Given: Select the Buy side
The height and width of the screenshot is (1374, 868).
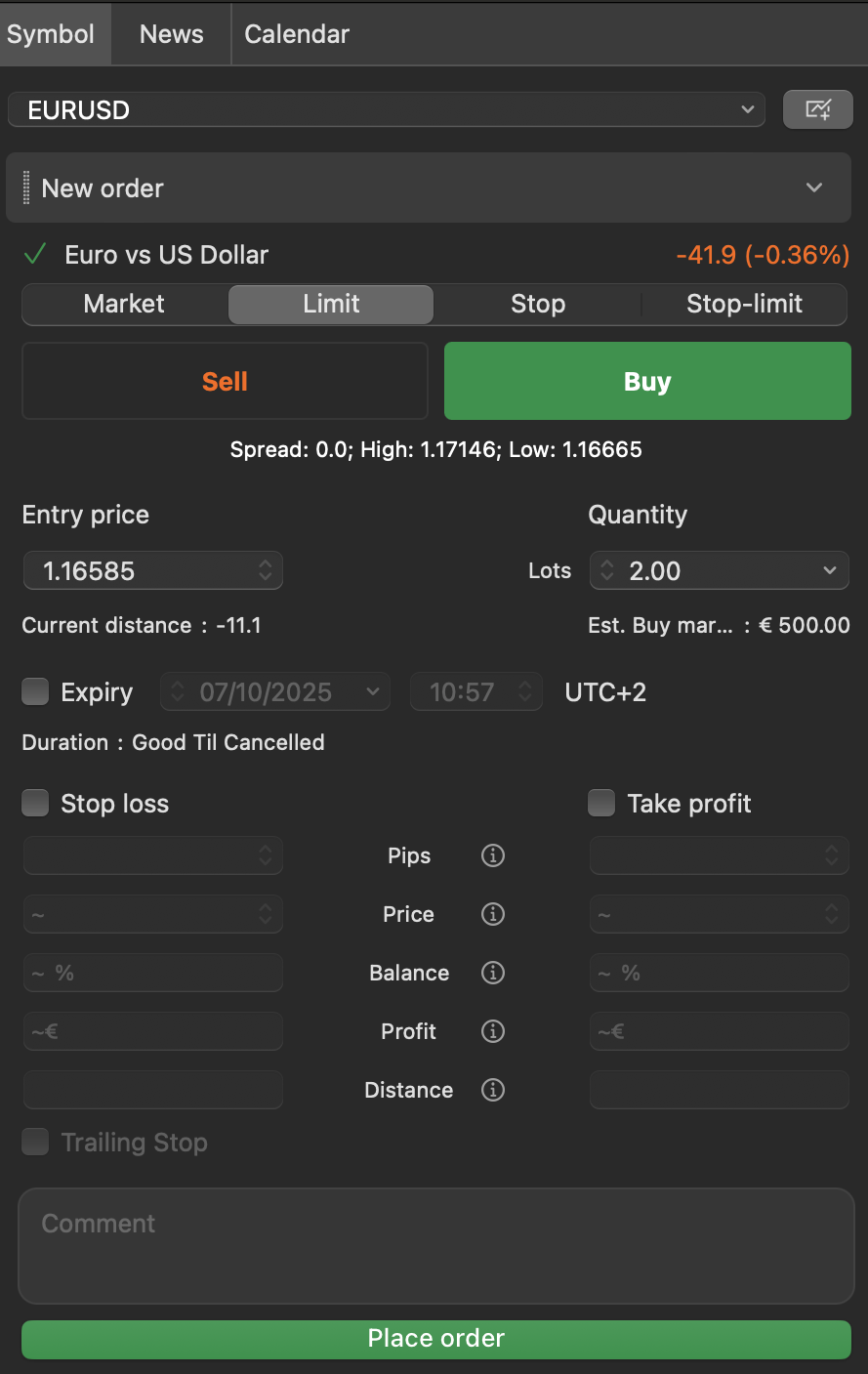Looking at the screenshot, I should [x=647, y=381].
